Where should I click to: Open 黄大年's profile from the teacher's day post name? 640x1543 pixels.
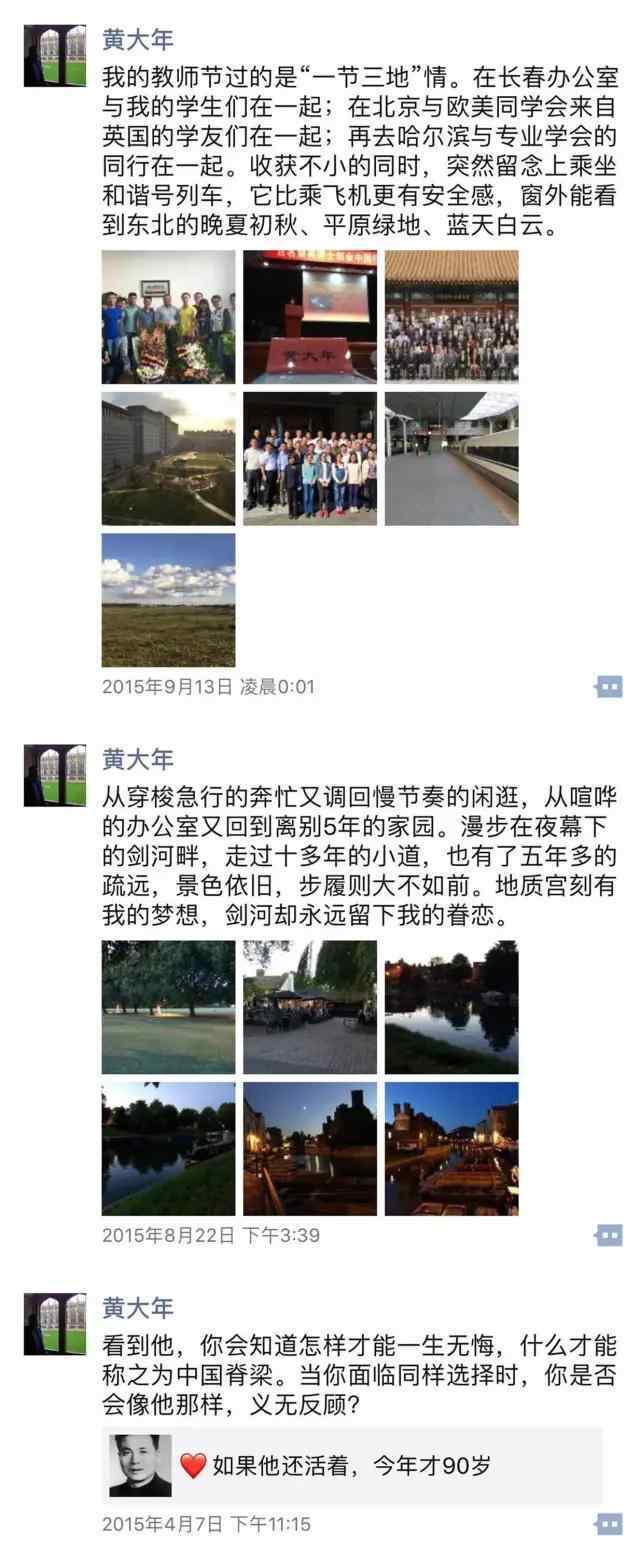(138, 39)
